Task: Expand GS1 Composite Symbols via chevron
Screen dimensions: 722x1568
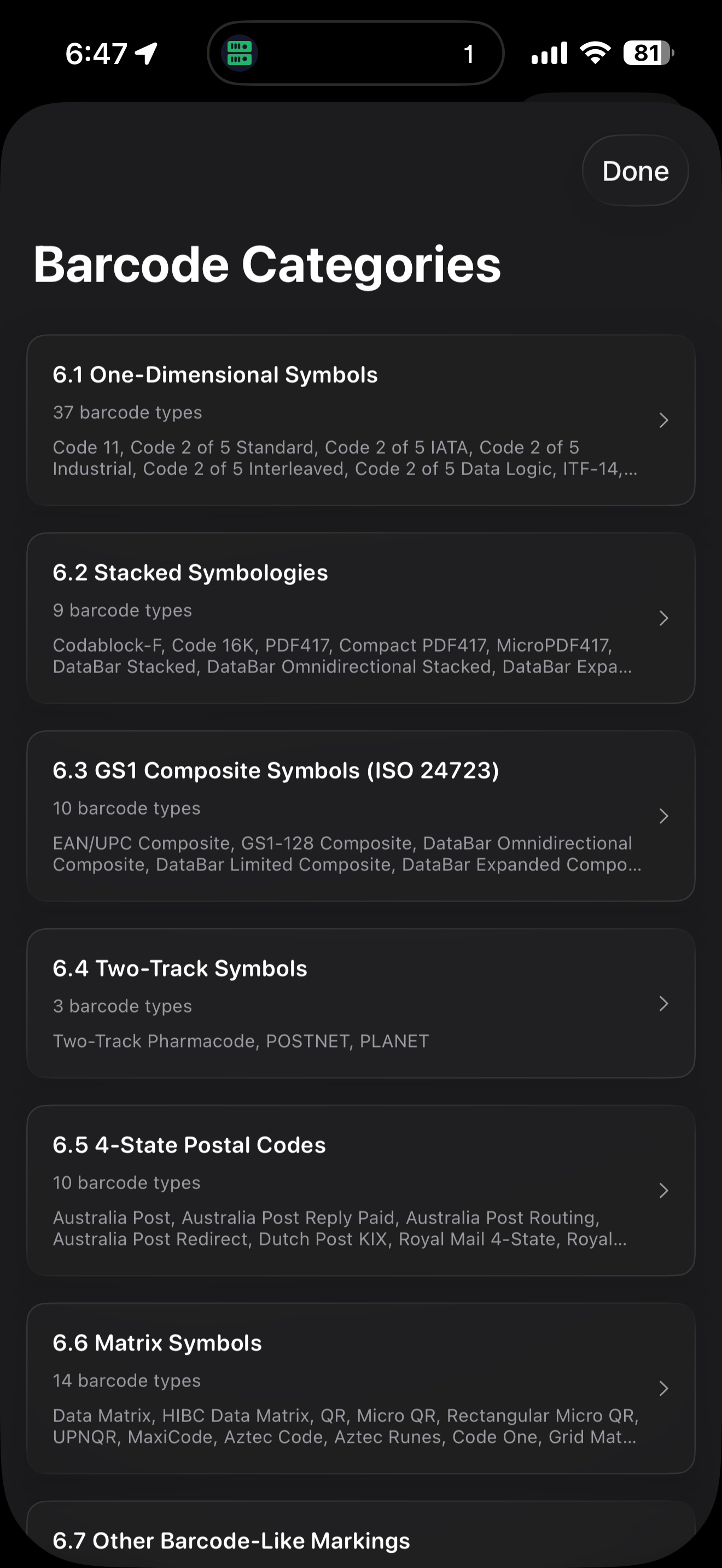Action: [x=663, y=816]
